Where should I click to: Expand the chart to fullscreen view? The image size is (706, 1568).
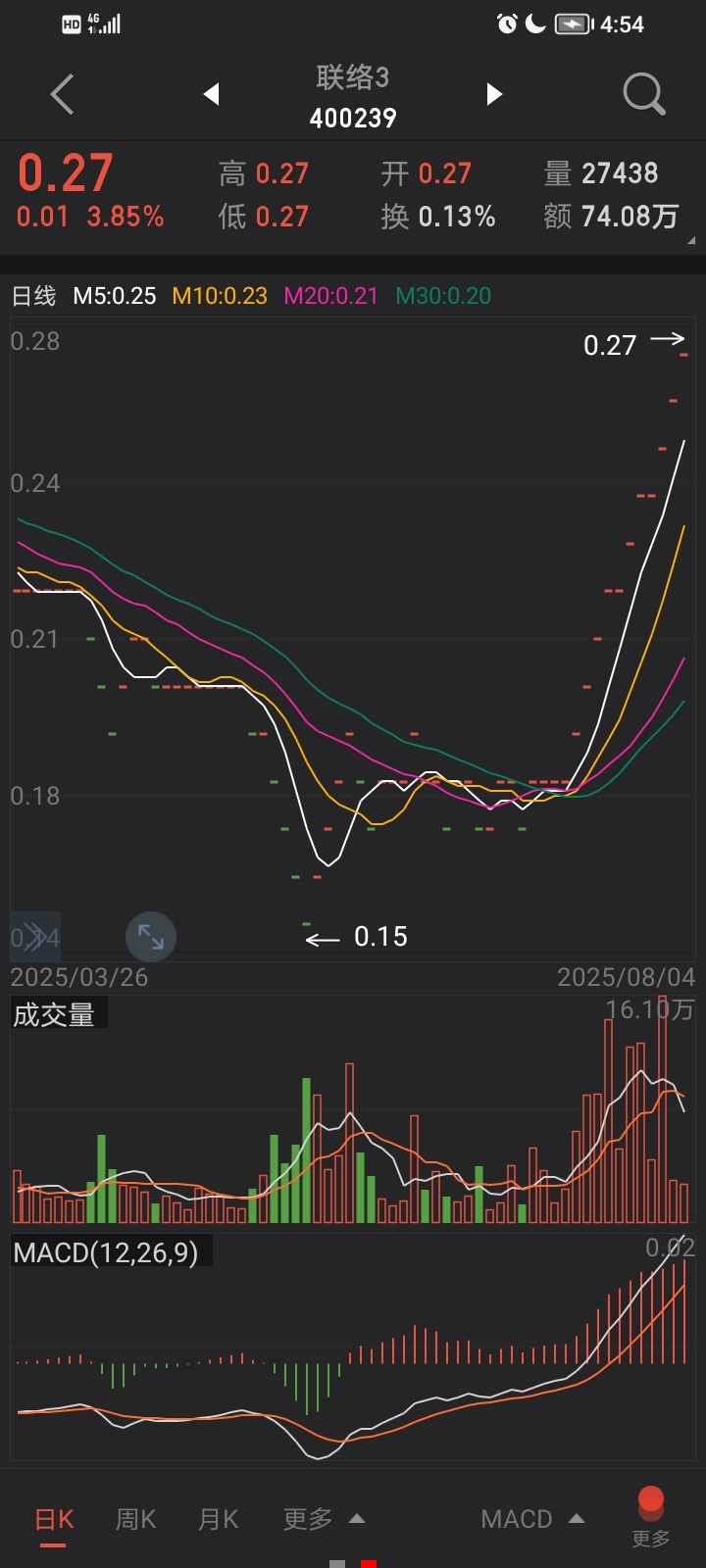tap(151, 937)
